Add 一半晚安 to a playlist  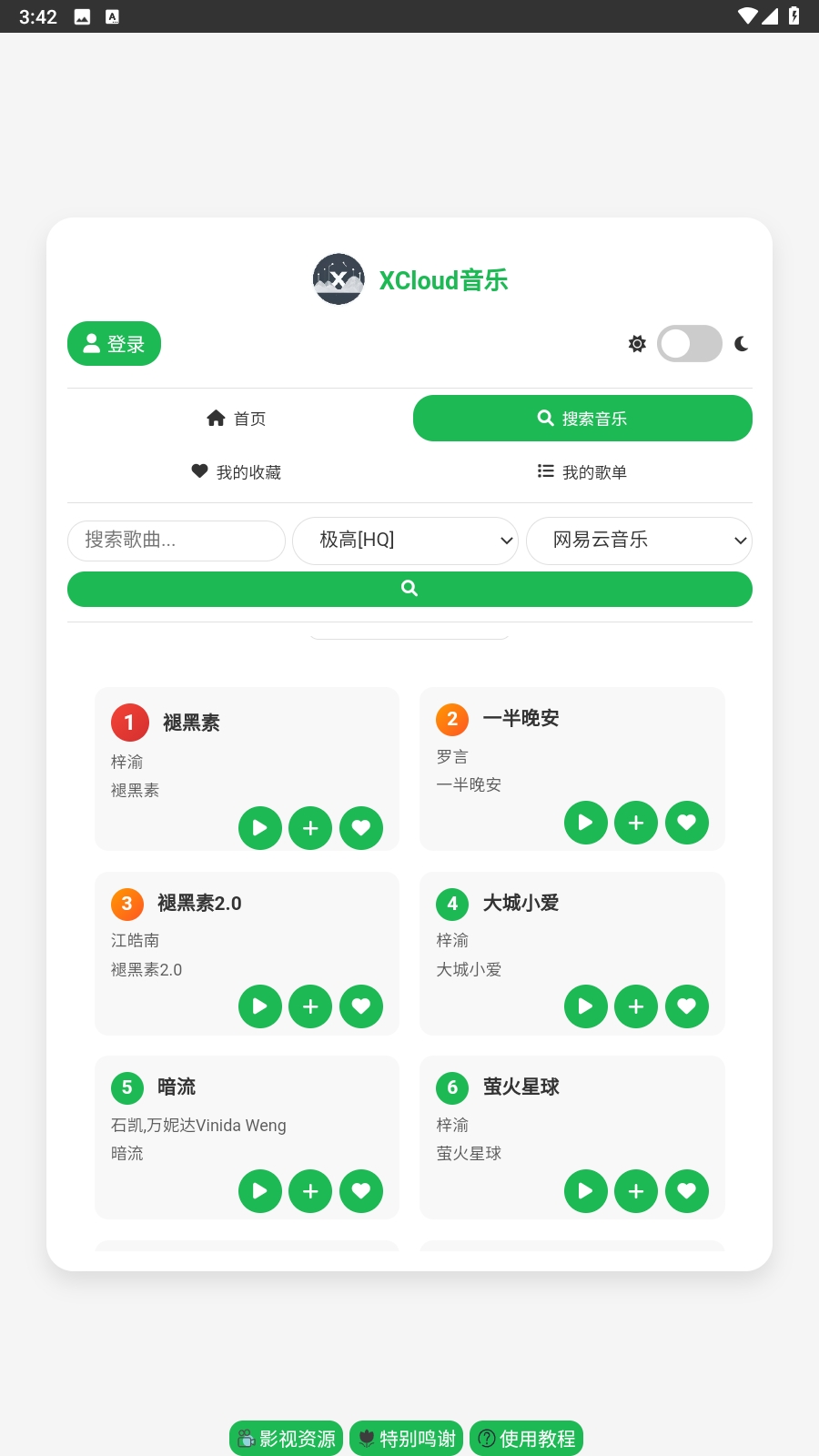(636, 823)
